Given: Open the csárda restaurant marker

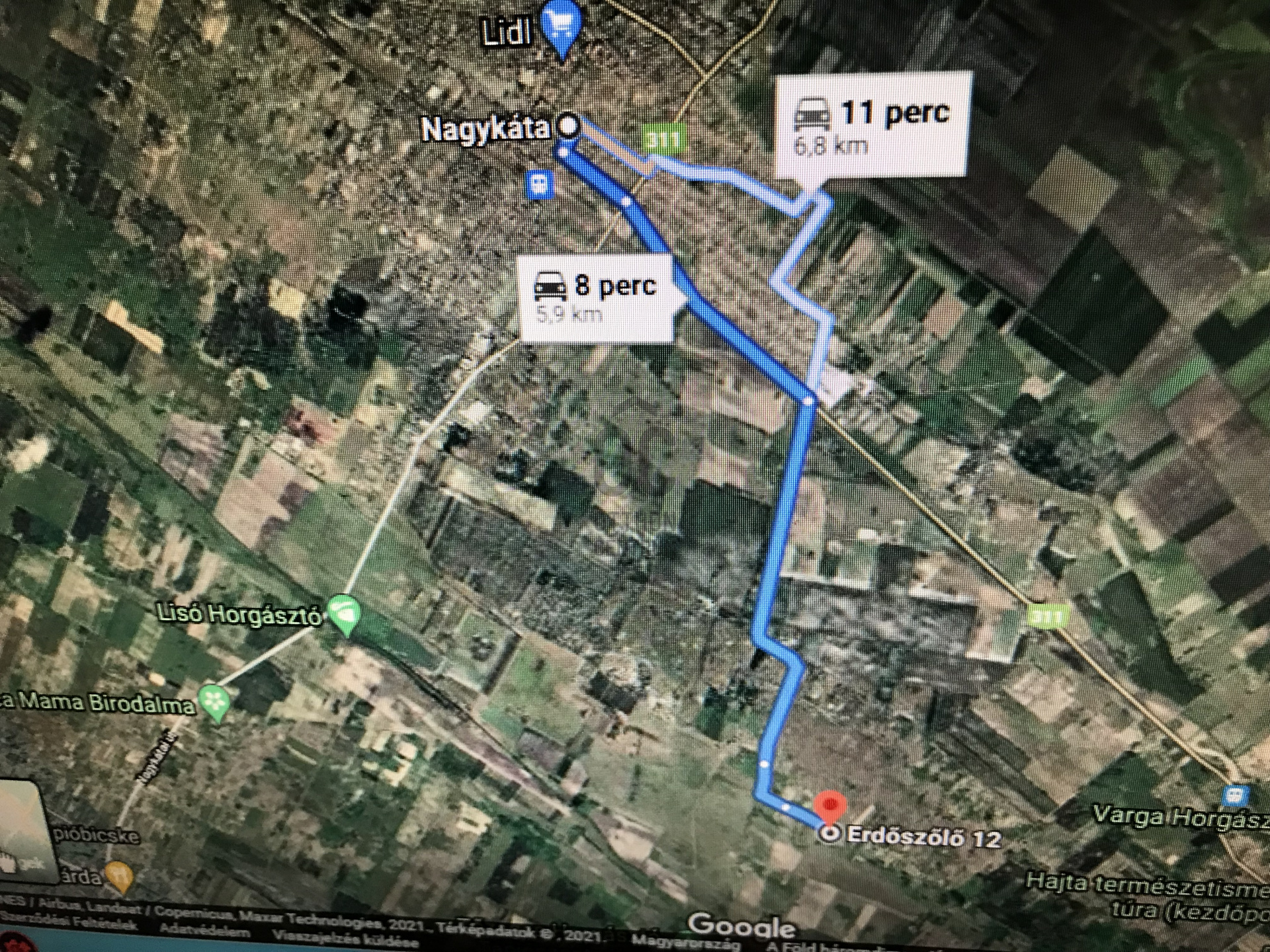Looking at the screenshot, I should (120, 876).
